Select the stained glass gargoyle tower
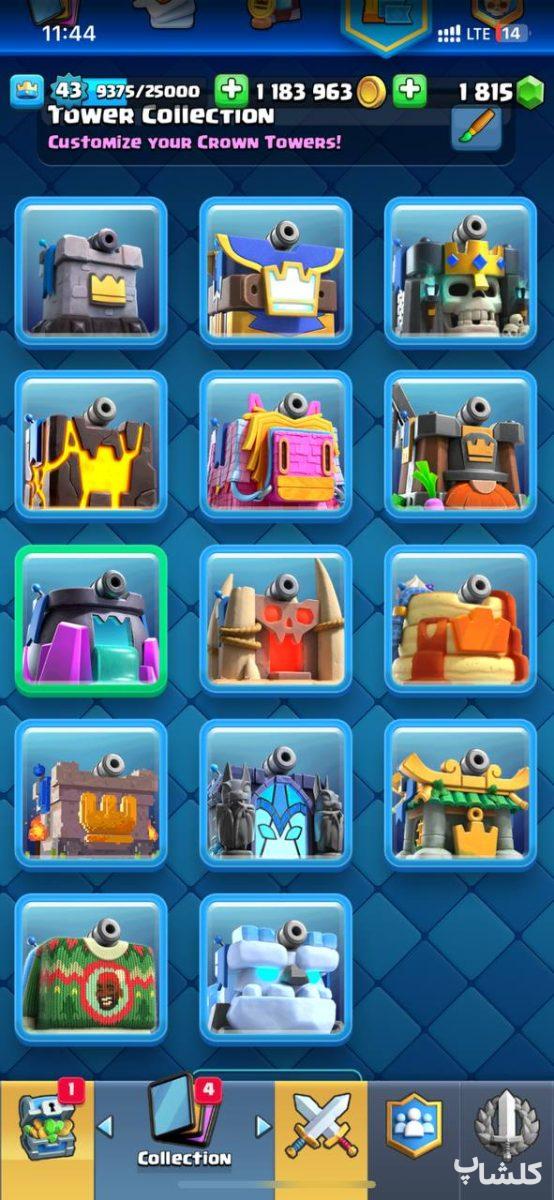 [276, 794]
